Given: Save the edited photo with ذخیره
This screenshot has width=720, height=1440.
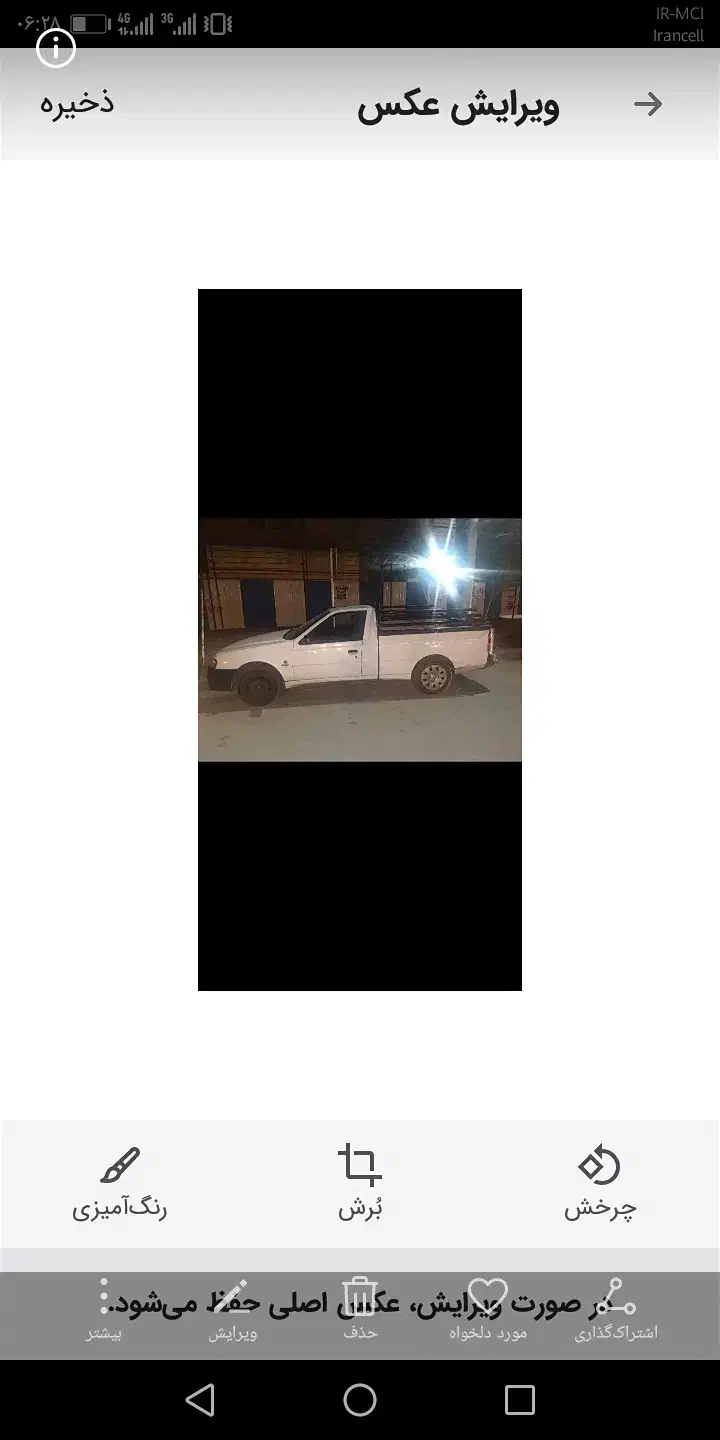Looking at the screenshot, I should pyautogui.click(x=77, y=103).
